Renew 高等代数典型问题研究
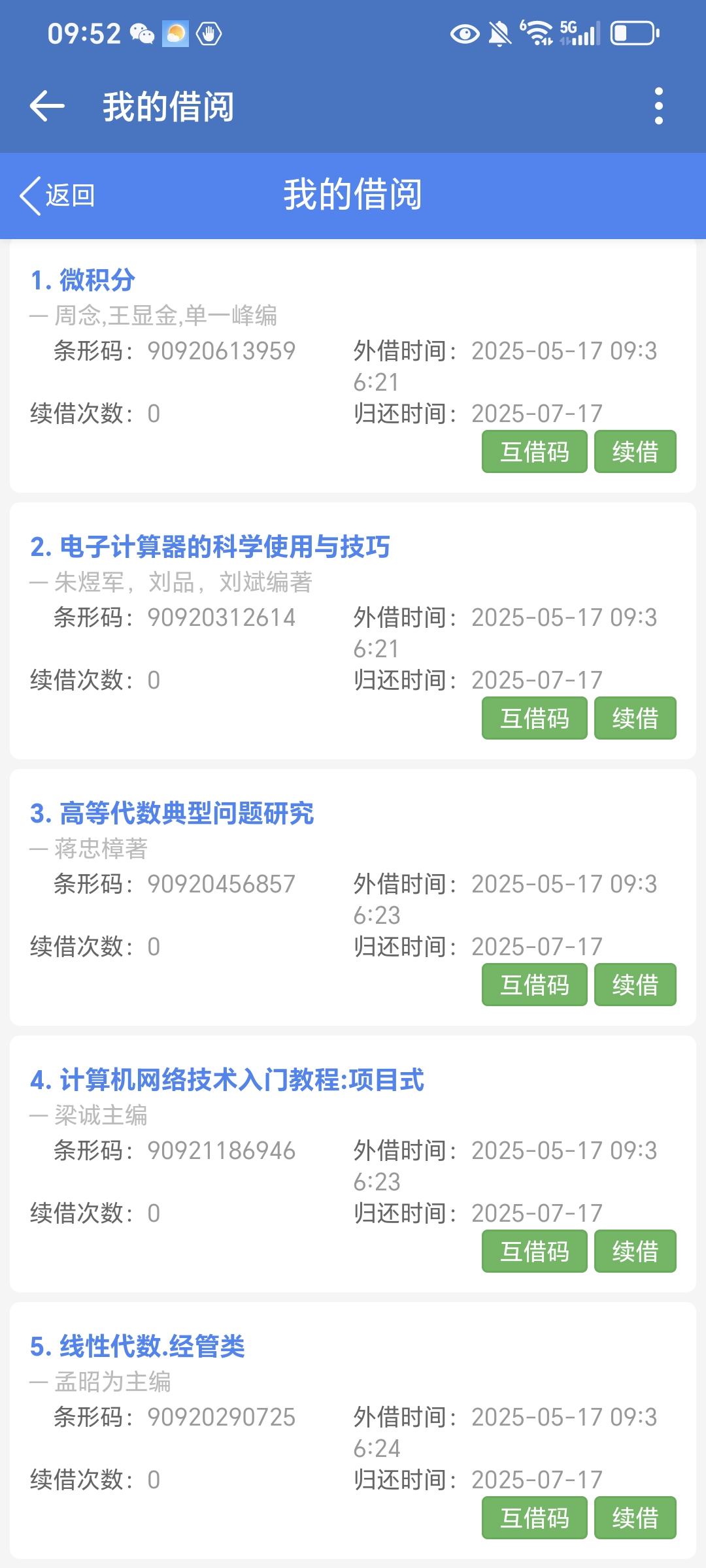 pos(635,985)
